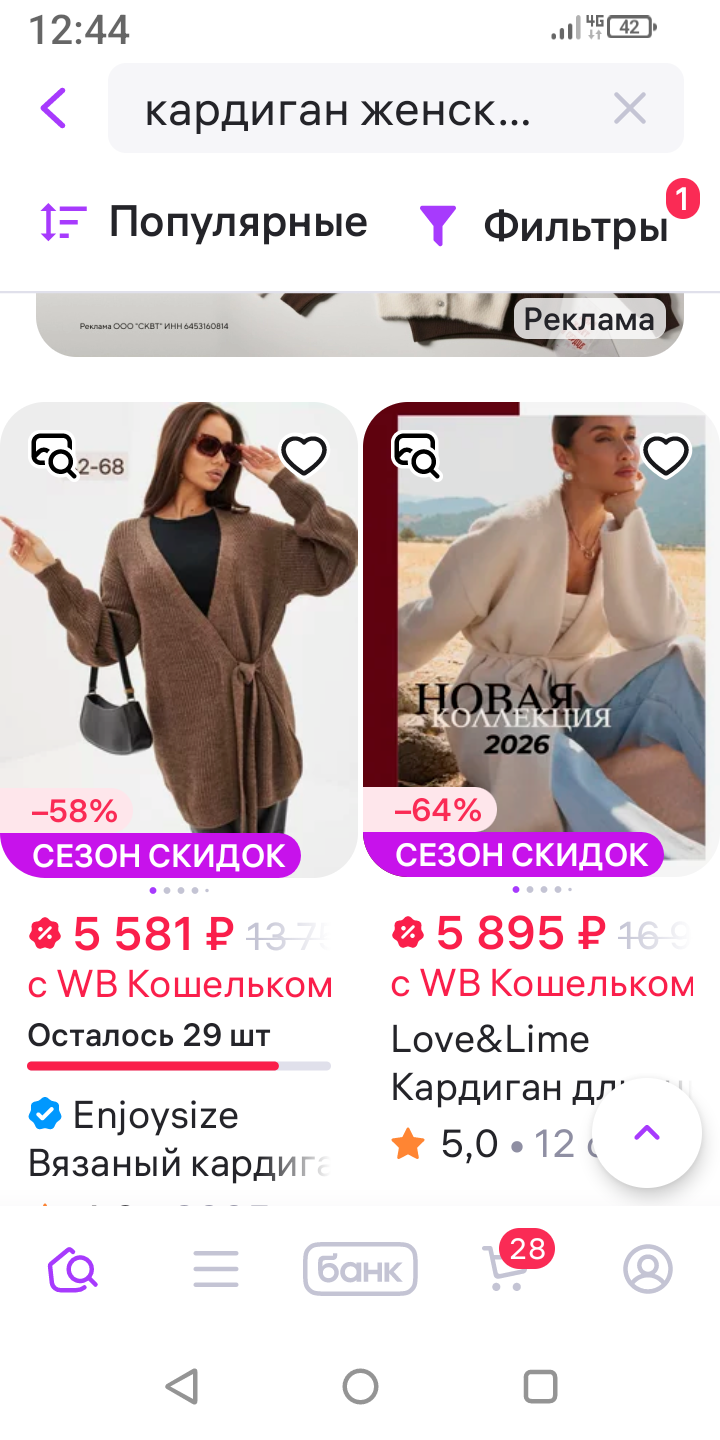Clear the search query
Screen dimensions: 720x1440
629,108
